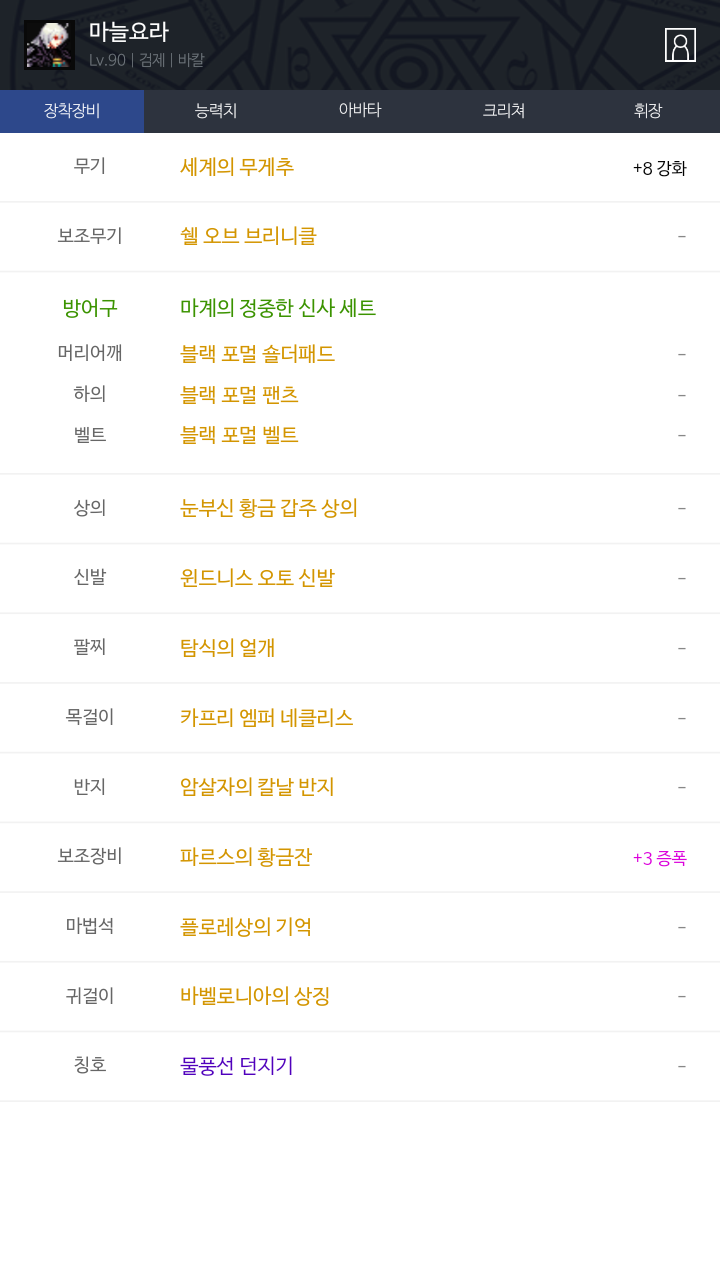Open the character profile icon

tap(680, 45)
